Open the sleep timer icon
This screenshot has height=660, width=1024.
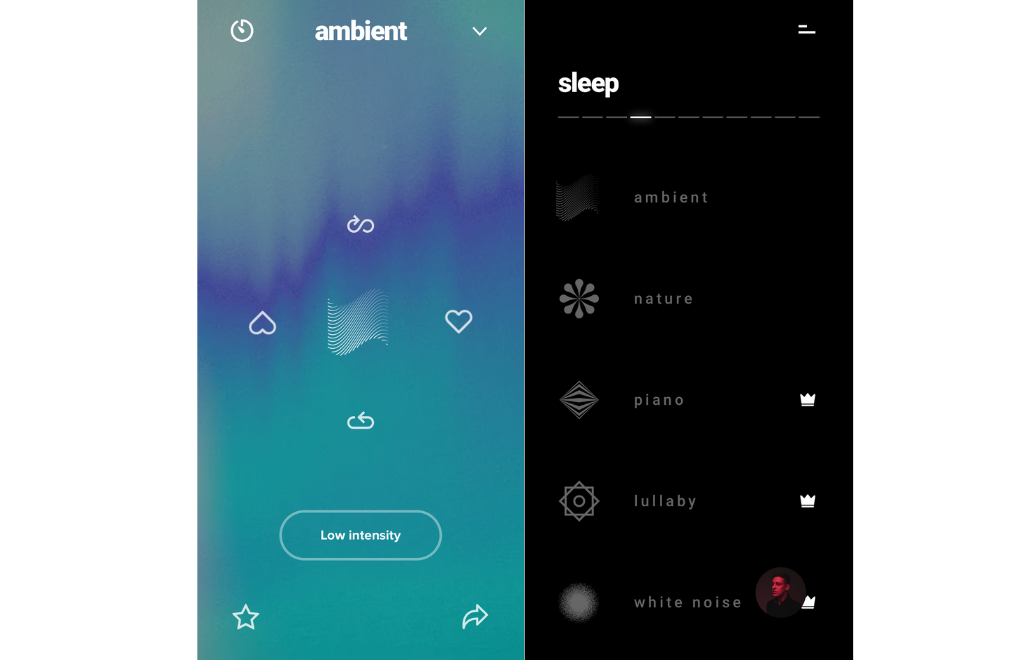(x=242, y=31)
